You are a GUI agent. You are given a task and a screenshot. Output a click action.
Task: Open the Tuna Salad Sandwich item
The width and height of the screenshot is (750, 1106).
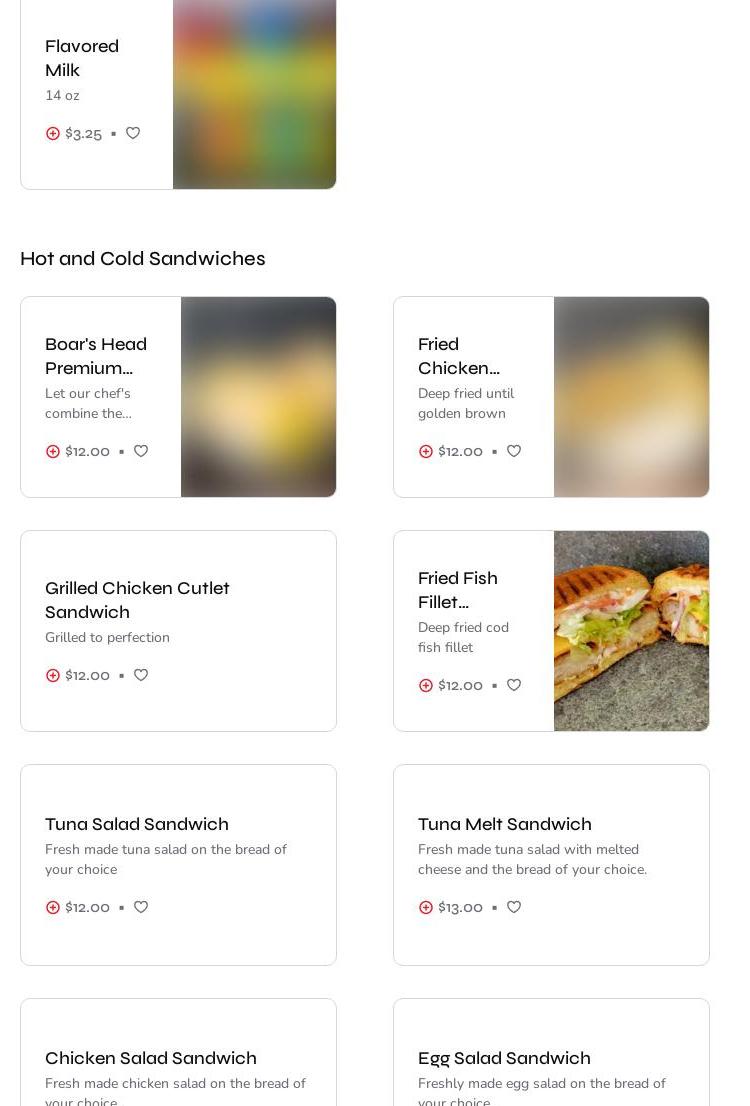137,824
